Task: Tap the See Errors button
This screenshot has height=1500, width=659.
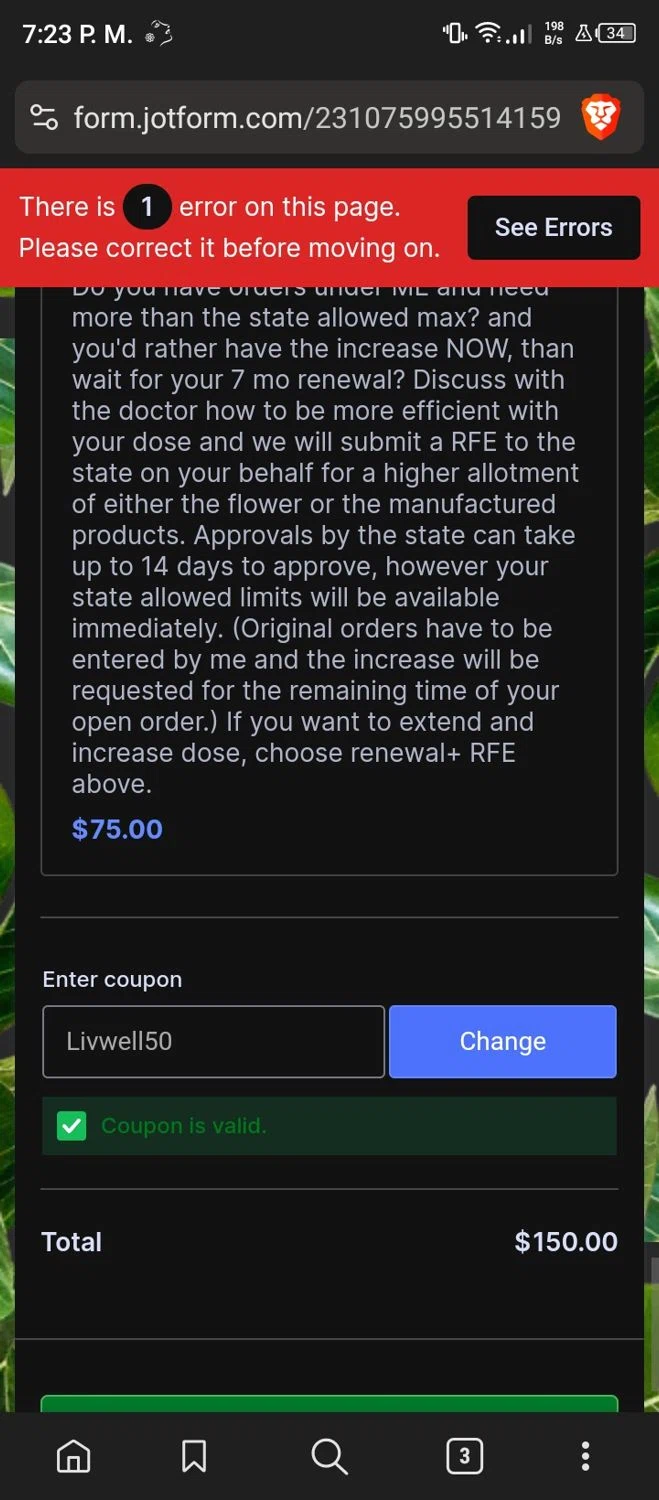Action: pos(553,227)
